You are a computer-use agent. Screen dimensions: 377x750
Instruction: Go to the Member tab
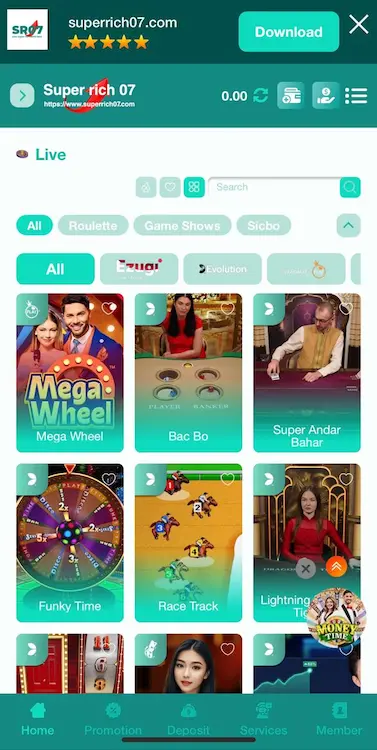[x=339, y=719]
